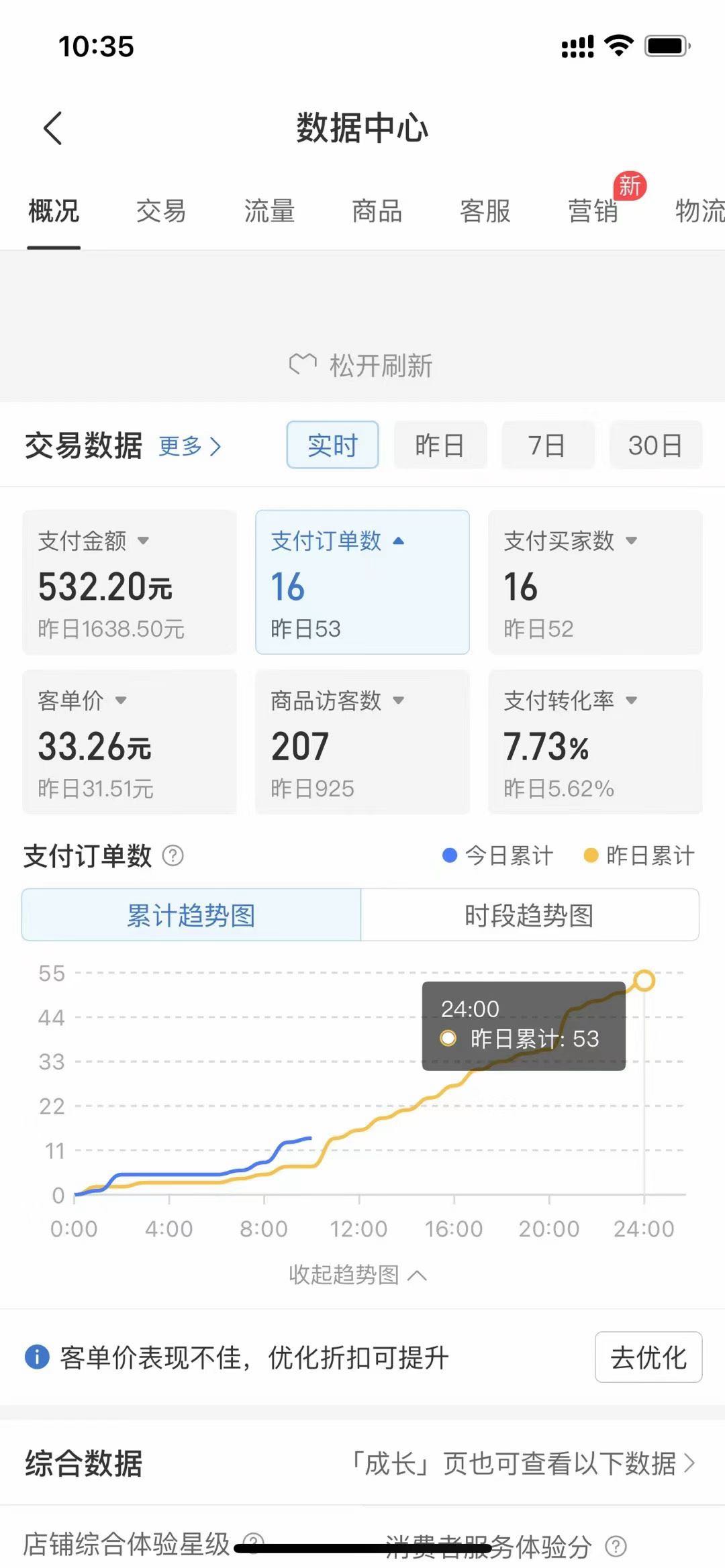725x1568 pixels.
Task: Open 更多 link for 交易数据
Action: [189, 446]
